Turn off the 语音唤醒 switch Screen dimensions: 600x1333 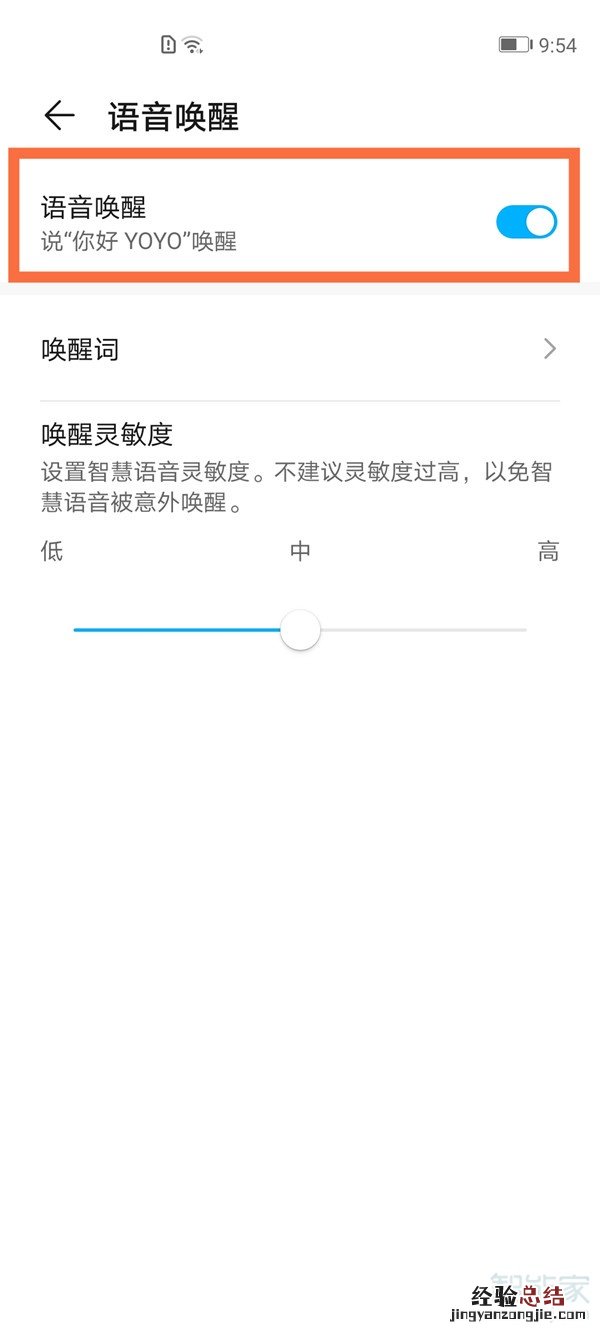pos(526,222)
